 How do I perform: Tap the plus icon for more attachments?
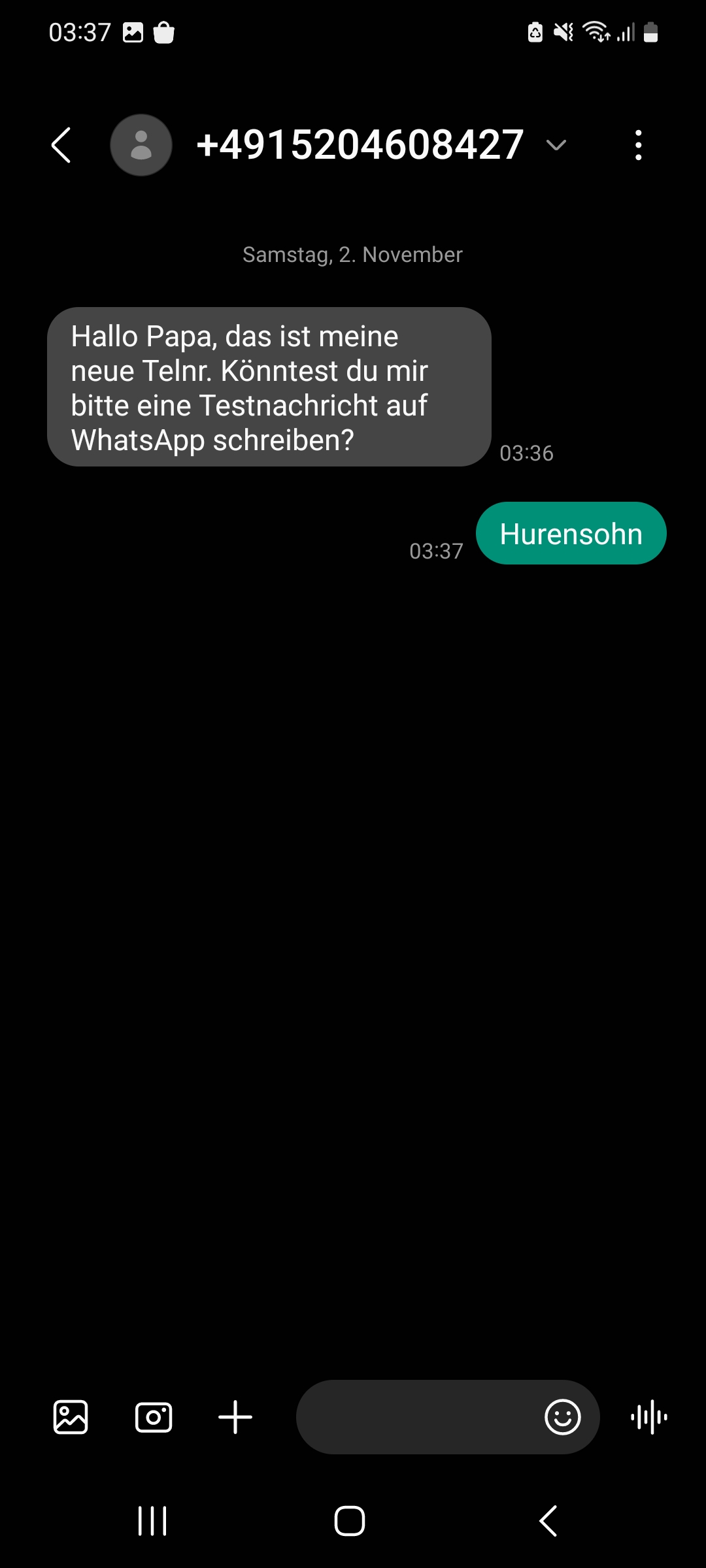pos(235,1417)
